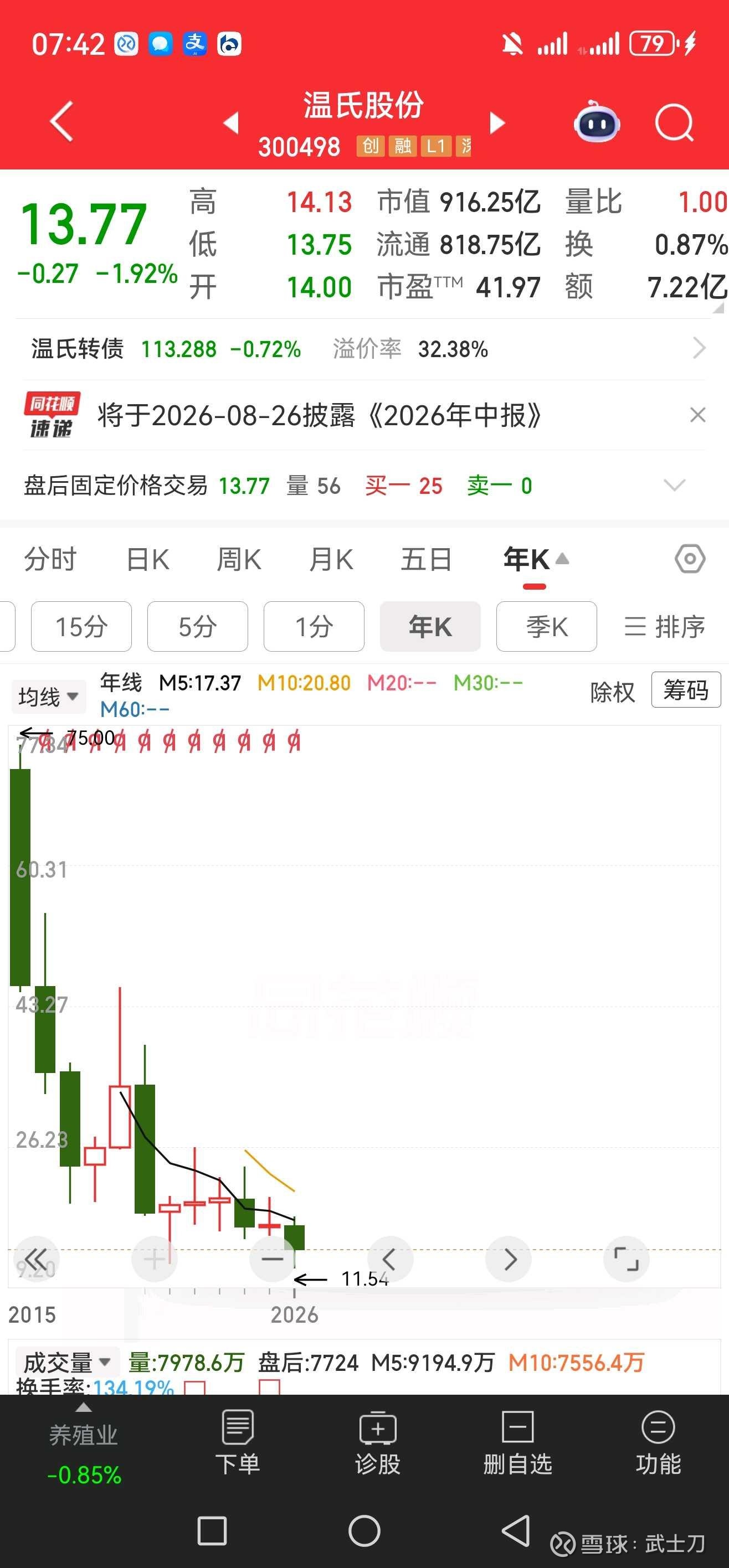
Task: Open the 均线 indicator dropdown
Action: point(48,697)
